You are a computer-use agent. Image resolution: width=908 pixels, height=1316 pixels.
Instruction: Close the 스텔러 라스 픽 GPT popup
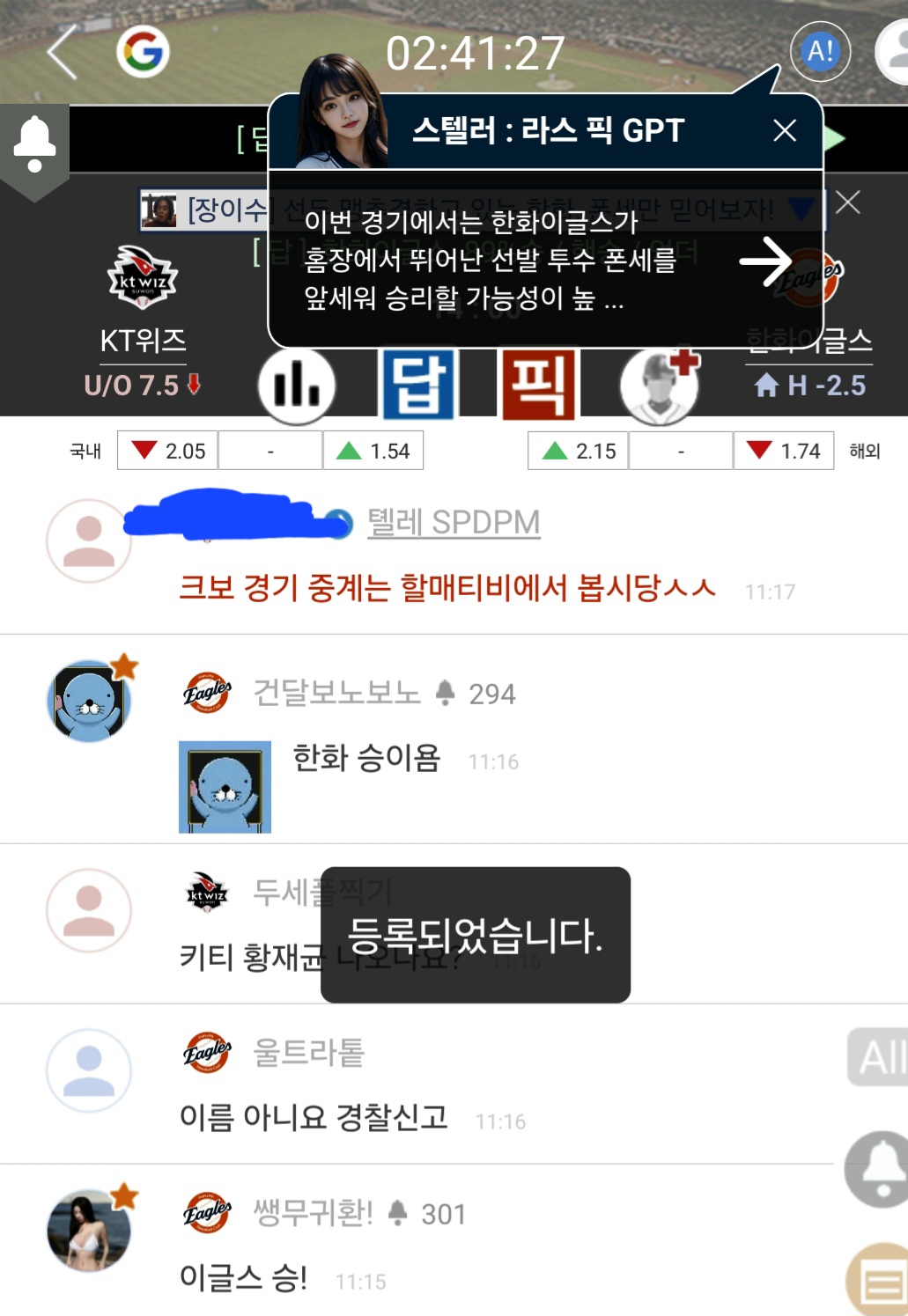point(784,131)
